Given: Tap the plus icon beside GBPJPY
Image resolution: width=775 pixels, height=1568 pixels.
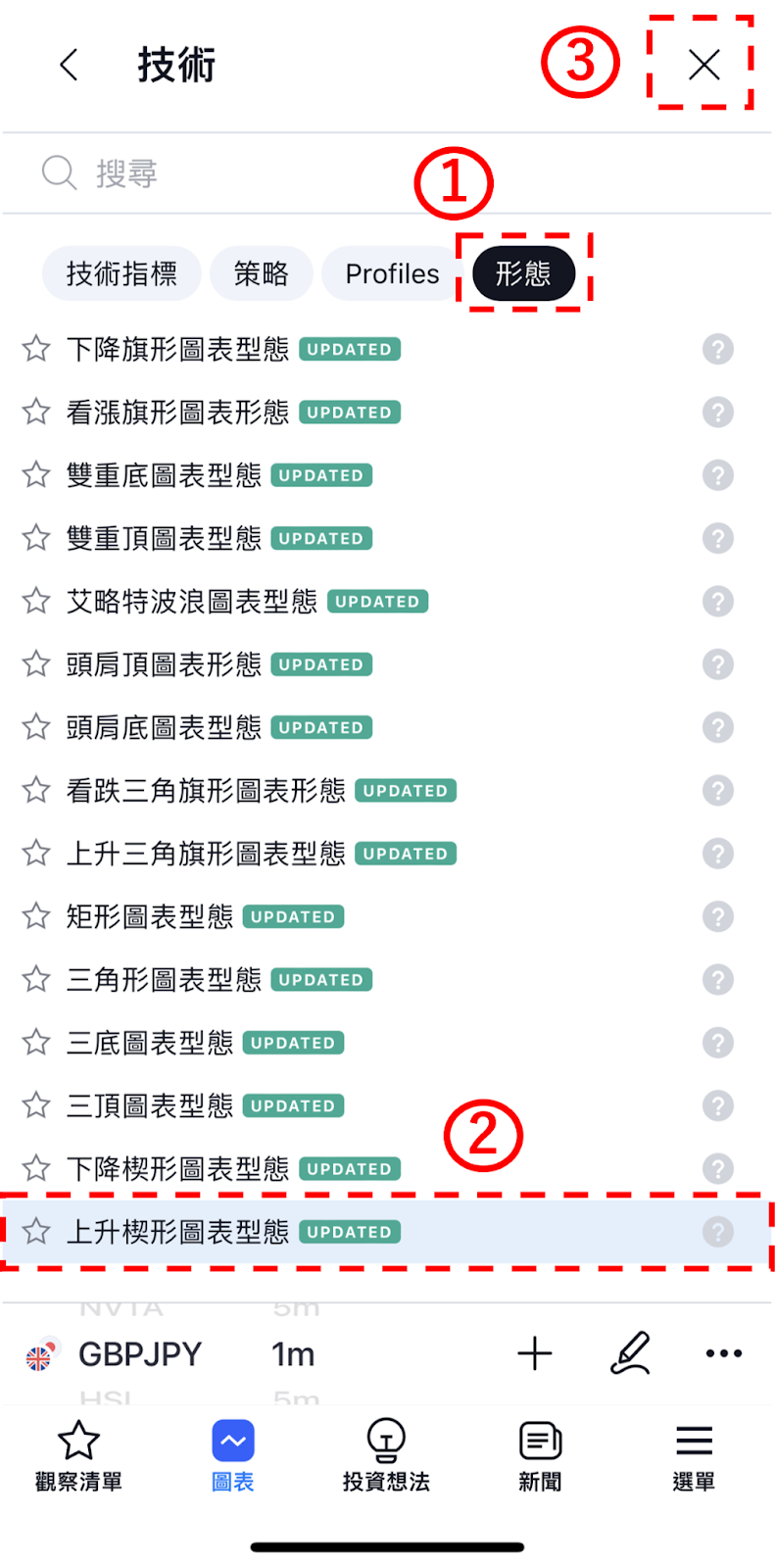Looking at the screenshot, I should coord(535,1353).
